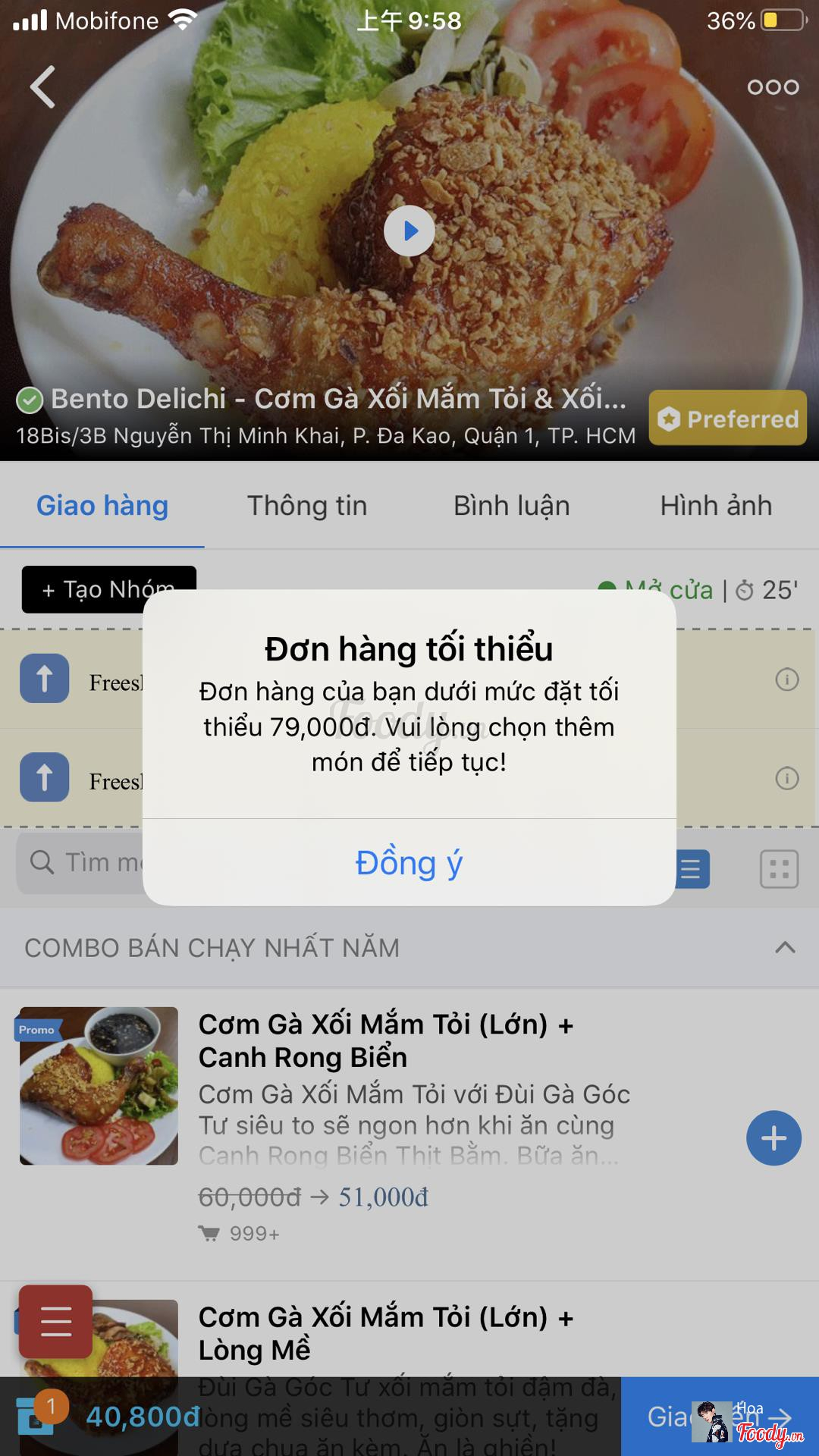The image size is (819, 1456).
Task: Open the Bình luận tab
Action: tap(512, 506)
